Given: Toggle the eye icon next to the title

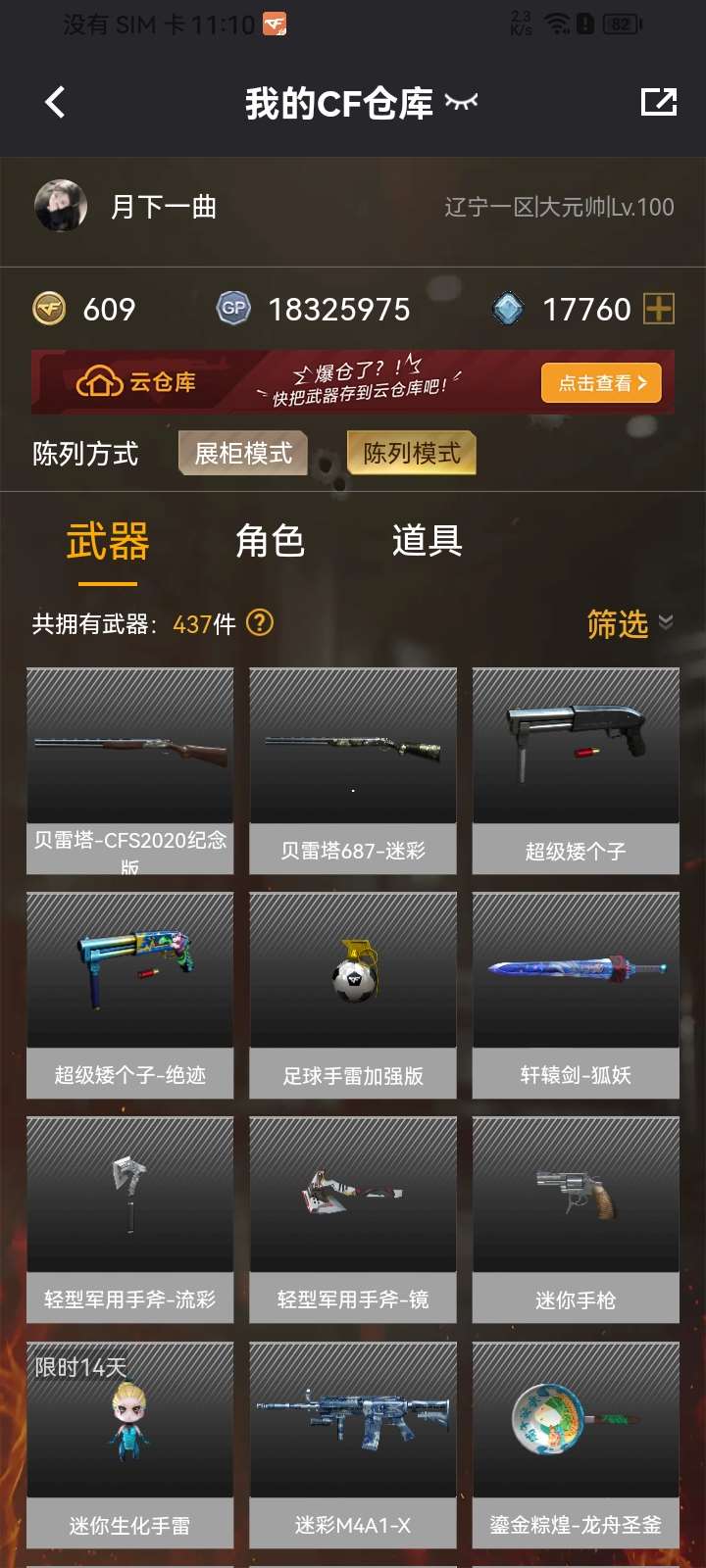Looking at the screenshot, I should tap(461, 101).
